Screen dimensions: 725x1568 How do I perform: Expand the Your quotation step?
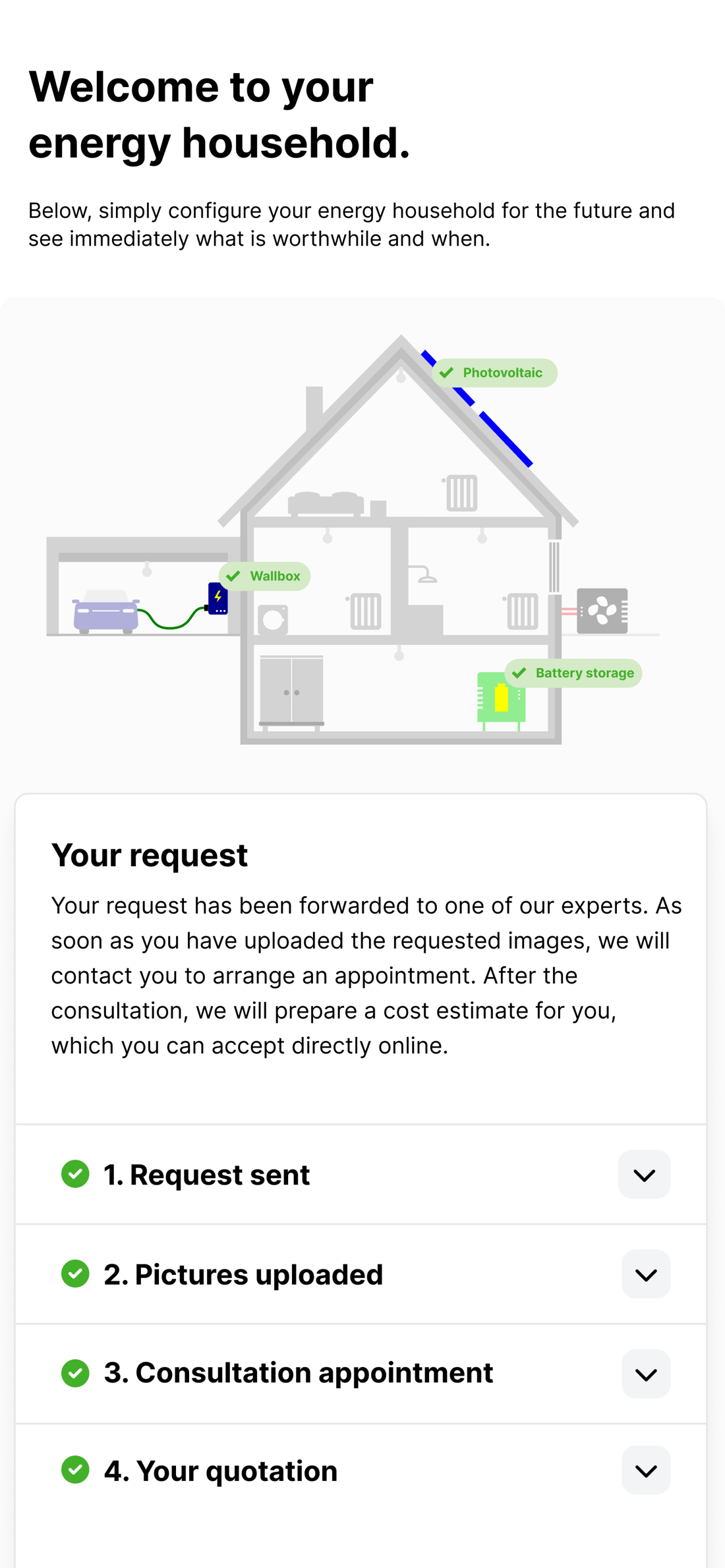pyautogui.click(x=645, y=1470)
